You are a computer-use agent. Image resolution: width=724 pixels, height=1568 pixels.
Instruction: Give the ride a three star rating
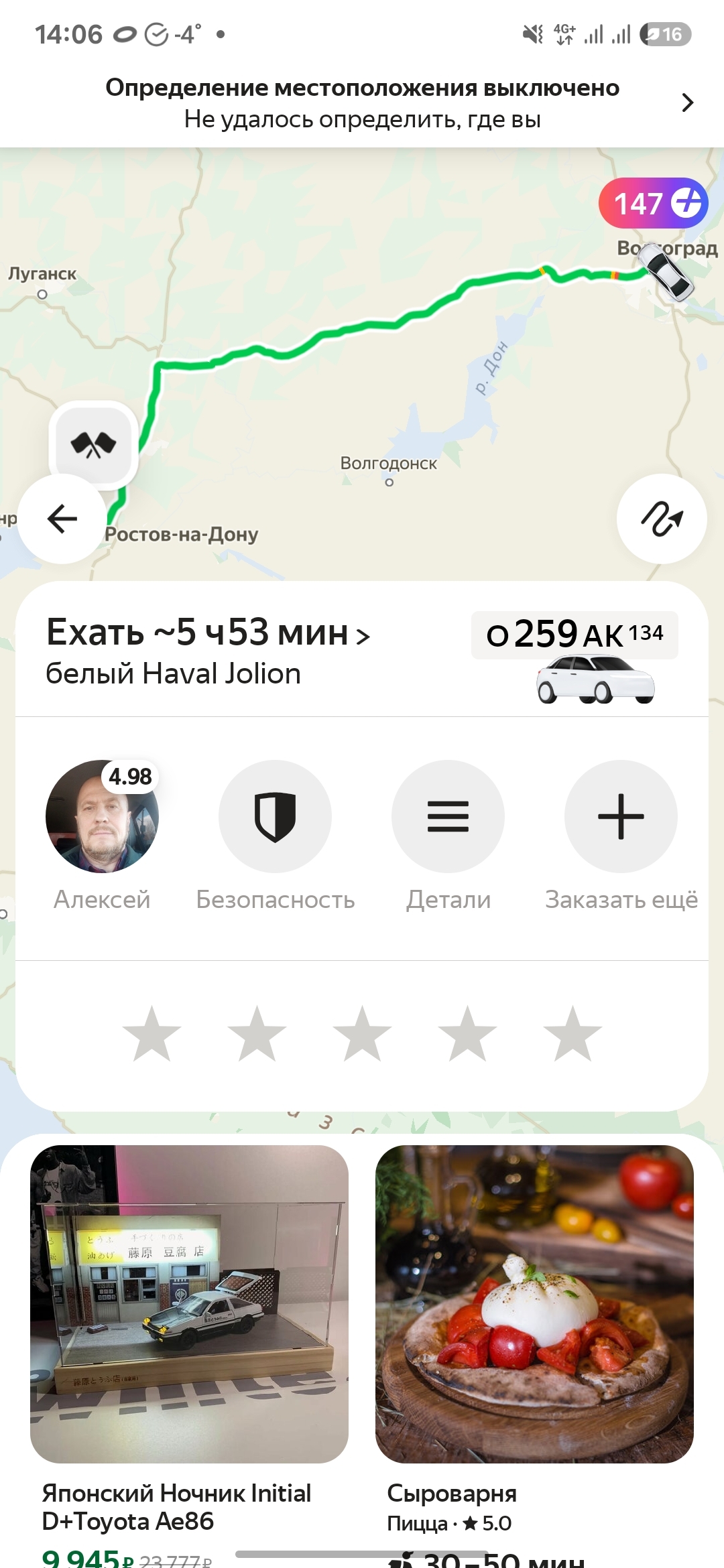[362, 1034]
